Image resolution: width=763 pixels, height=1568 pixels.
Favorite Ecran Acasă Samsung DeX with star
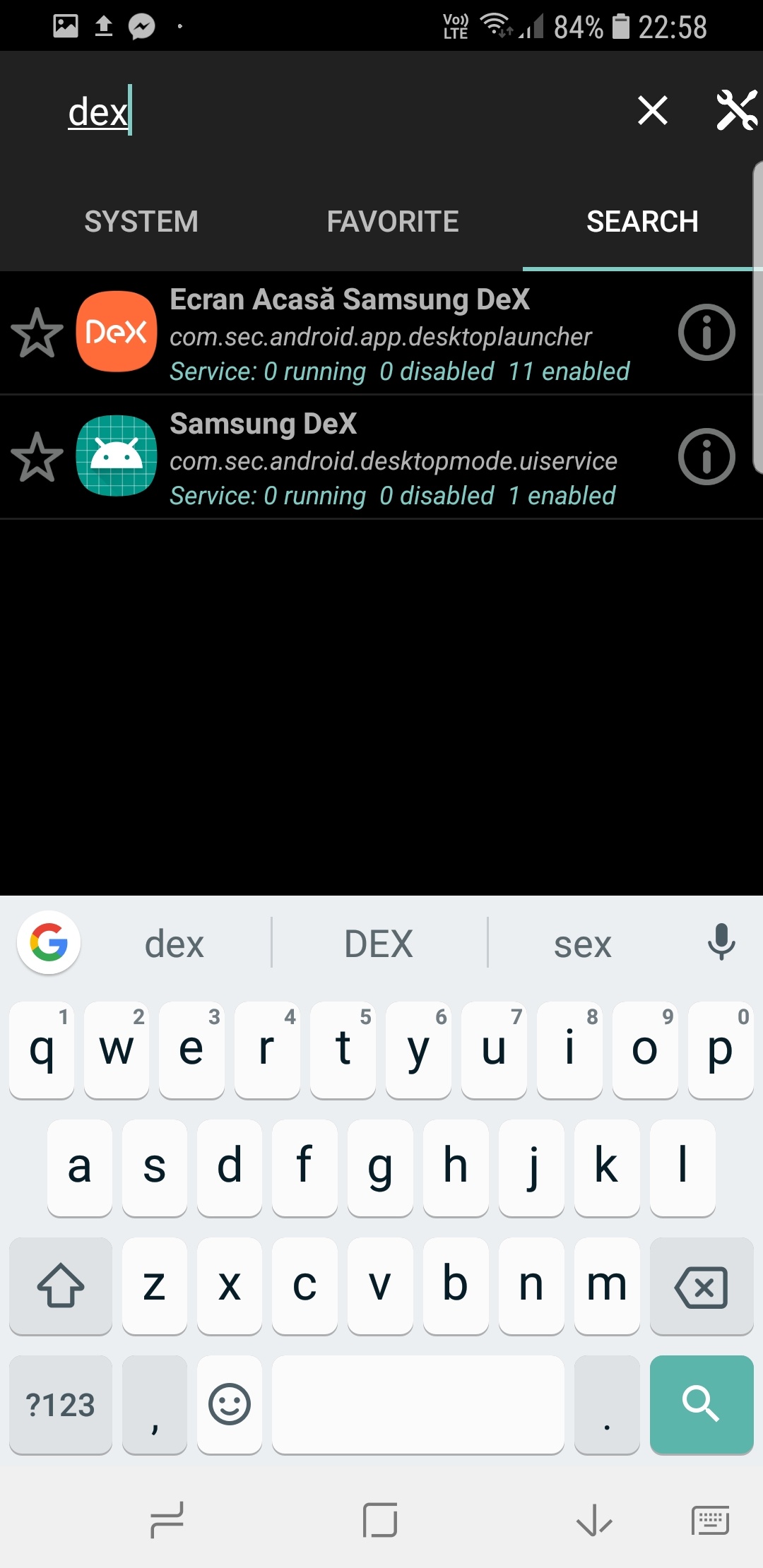(x=37, y=333)
